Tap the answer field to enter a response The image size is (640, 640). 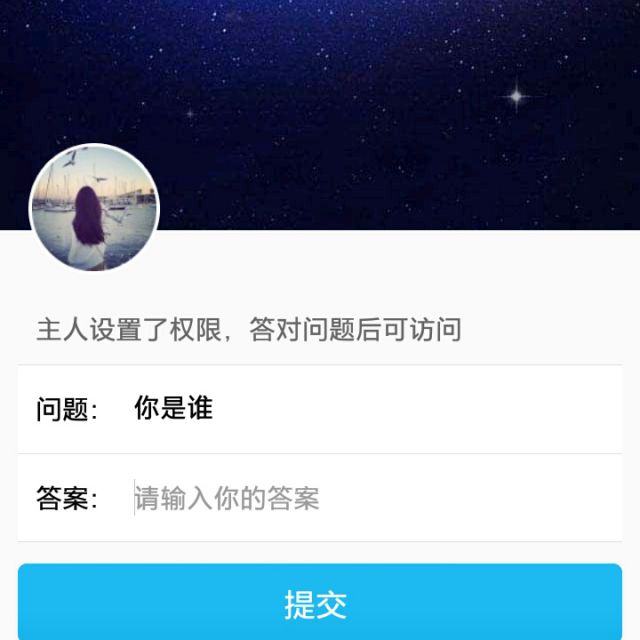click(x=370, y=498)
